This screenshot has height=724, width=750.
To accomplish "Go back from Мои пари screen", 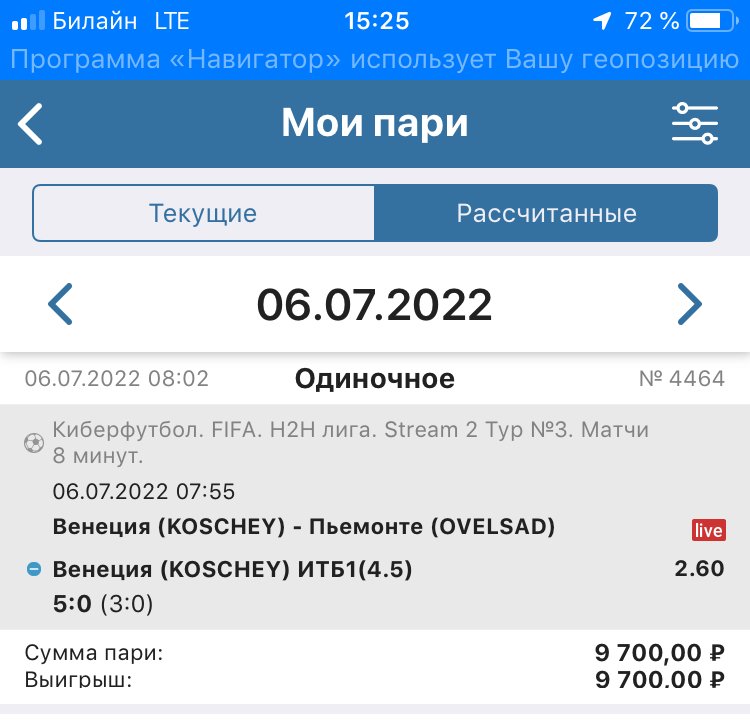I will coord(32,124).
